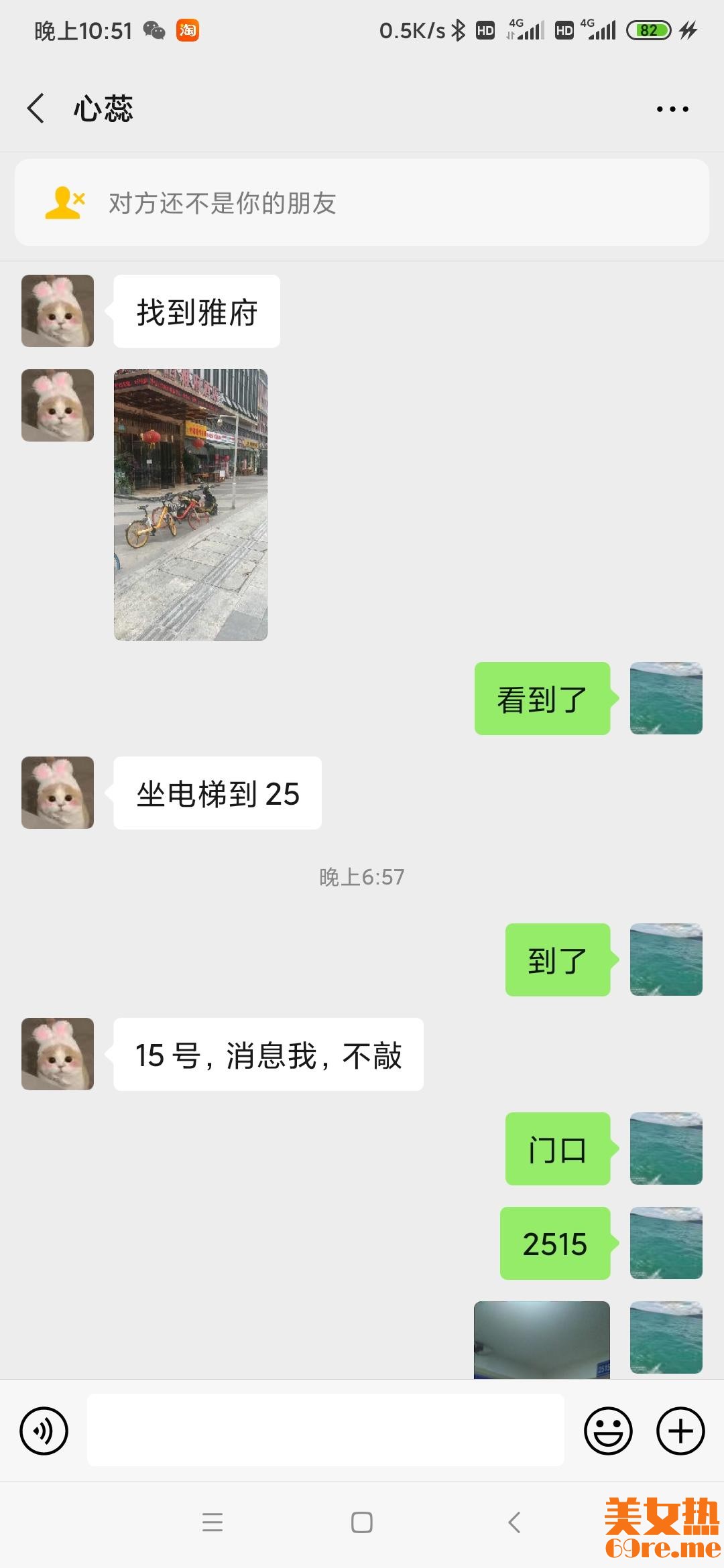View the sent photo below 2515

[542, 1339]
